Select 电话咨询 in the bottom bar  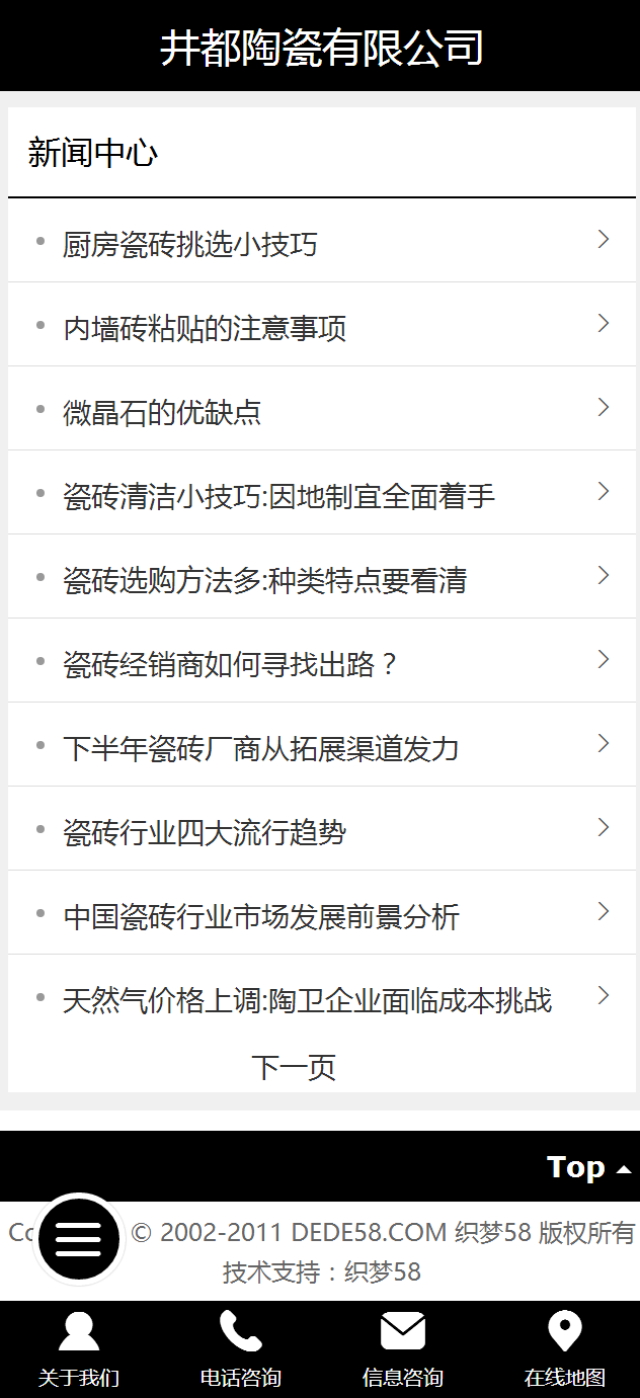pos(240,1349)
